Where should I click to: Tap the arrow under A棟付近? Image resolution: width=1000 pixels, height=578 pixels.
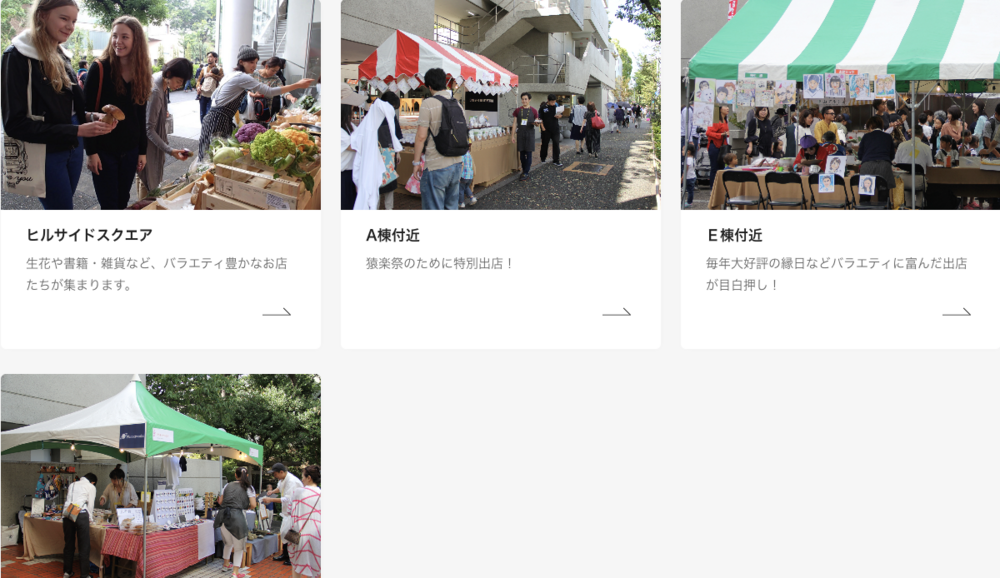pyautogui.click(x=617, y=312)
